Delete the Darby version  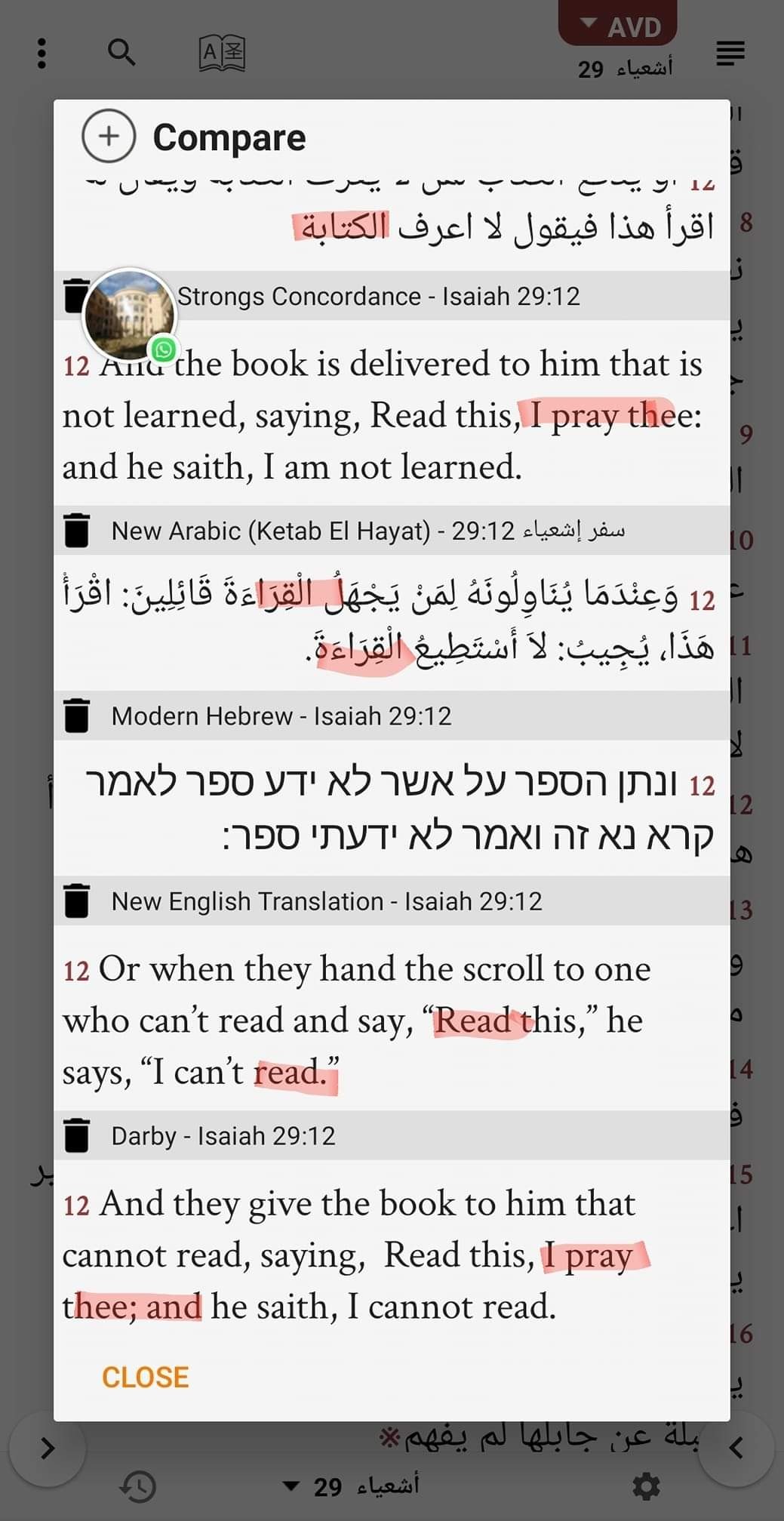point(76,1135)
